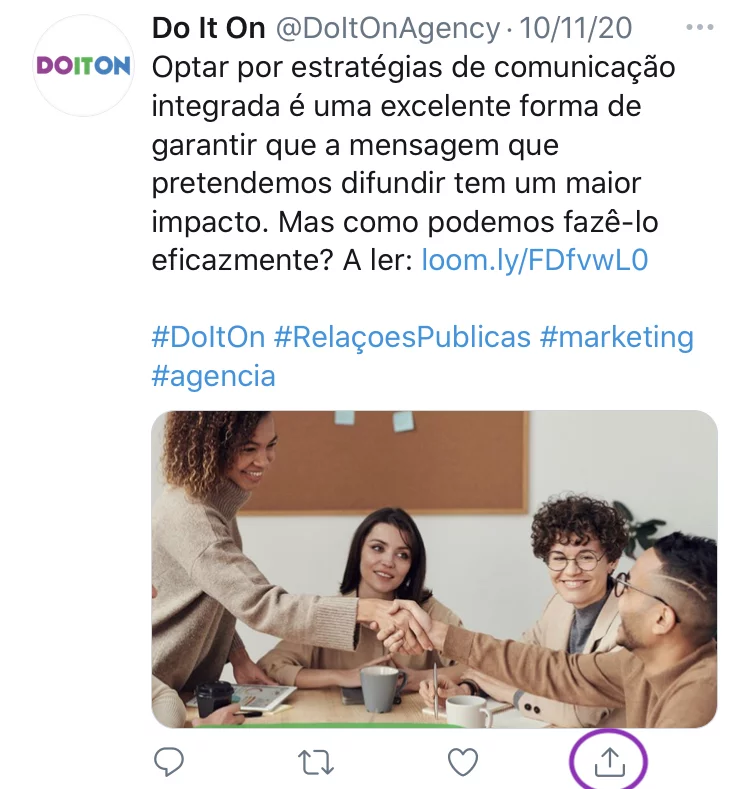Open the #agencia hashtag
Screen dimensions: 750x789
point(213,376)
